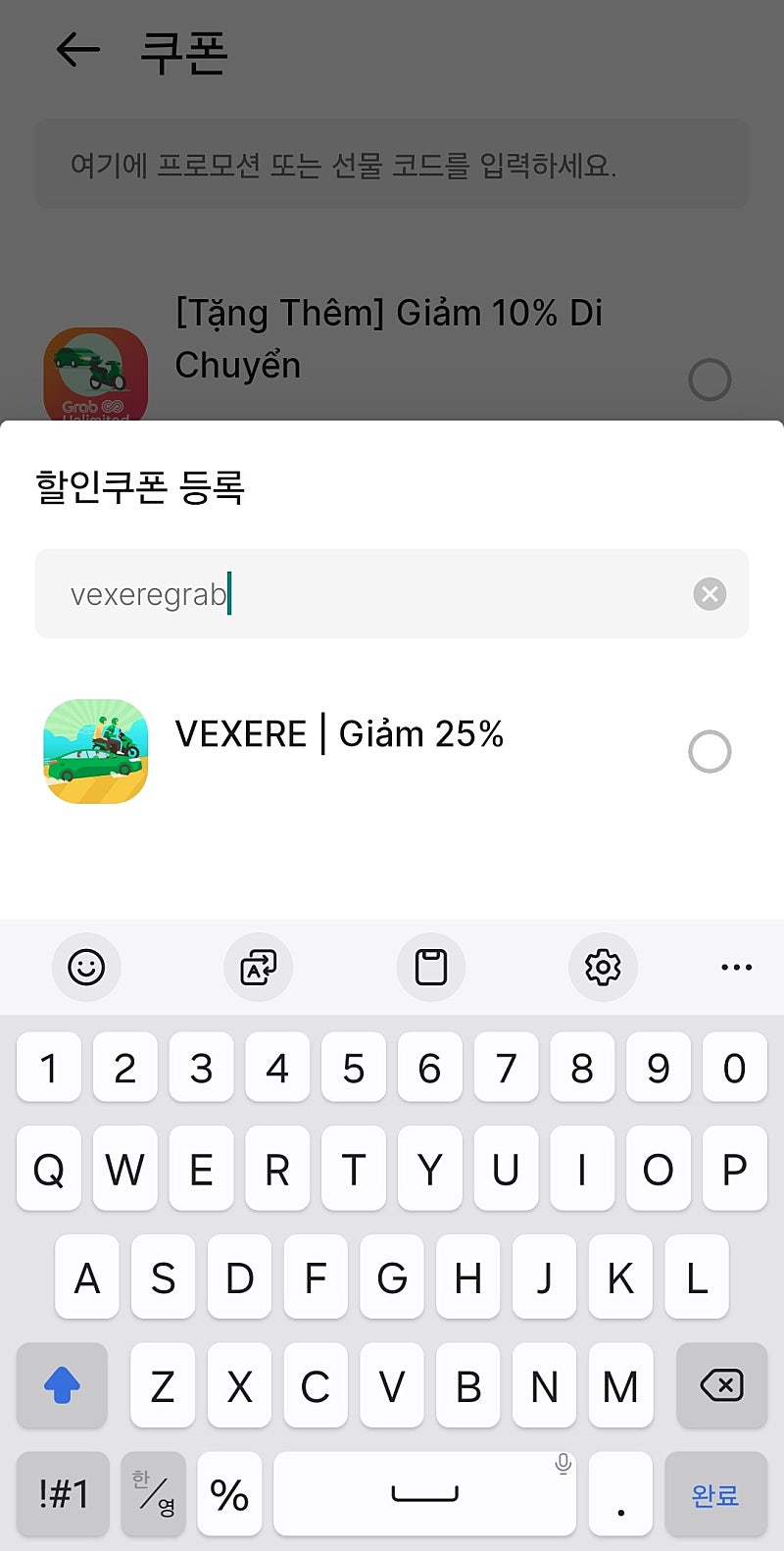
Task: Switch keyboard language with the 한/영 key
Action: point(154,1494)
